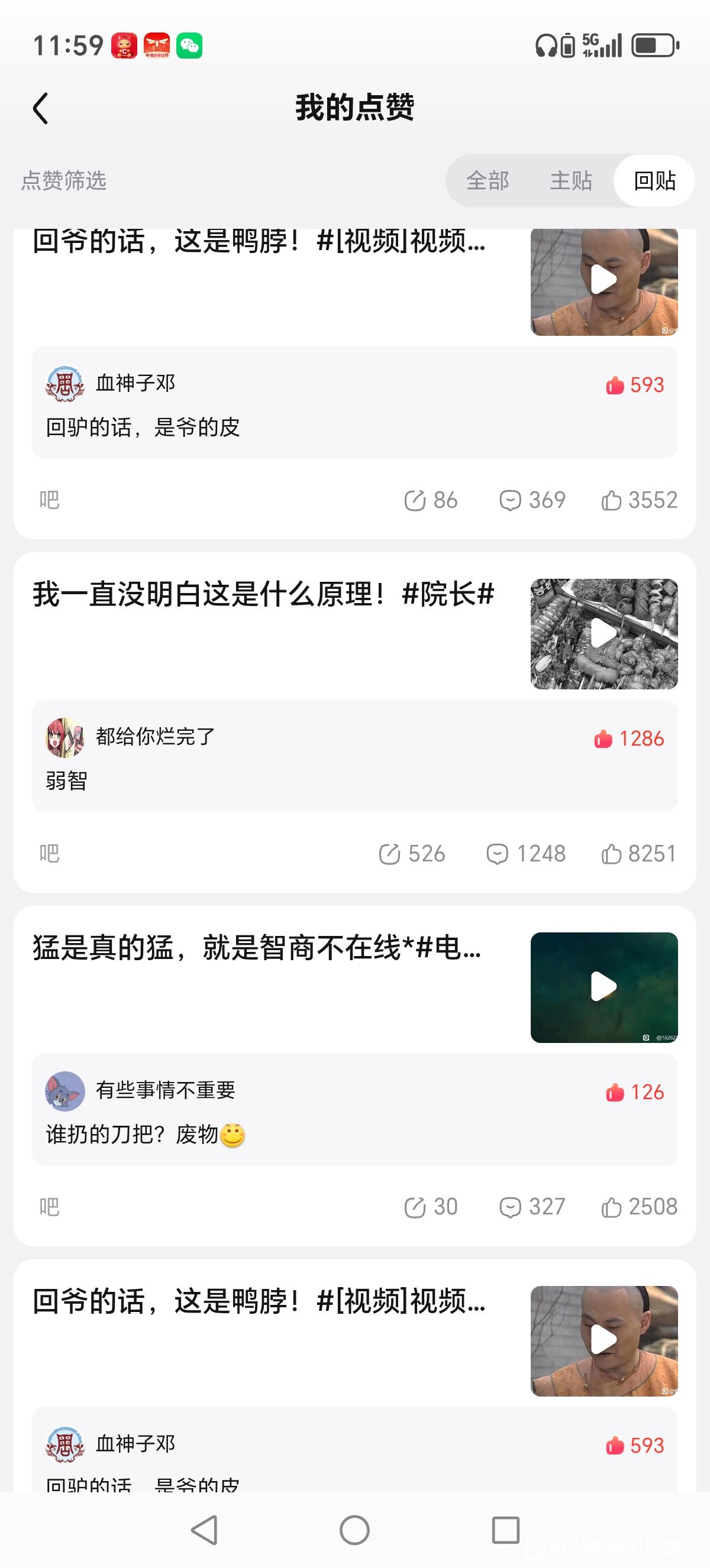The height and width of the screenshot is (1568, 710).
Task: Open 有些事情不重要's reply about 刀把
Action: point(133,1135)
